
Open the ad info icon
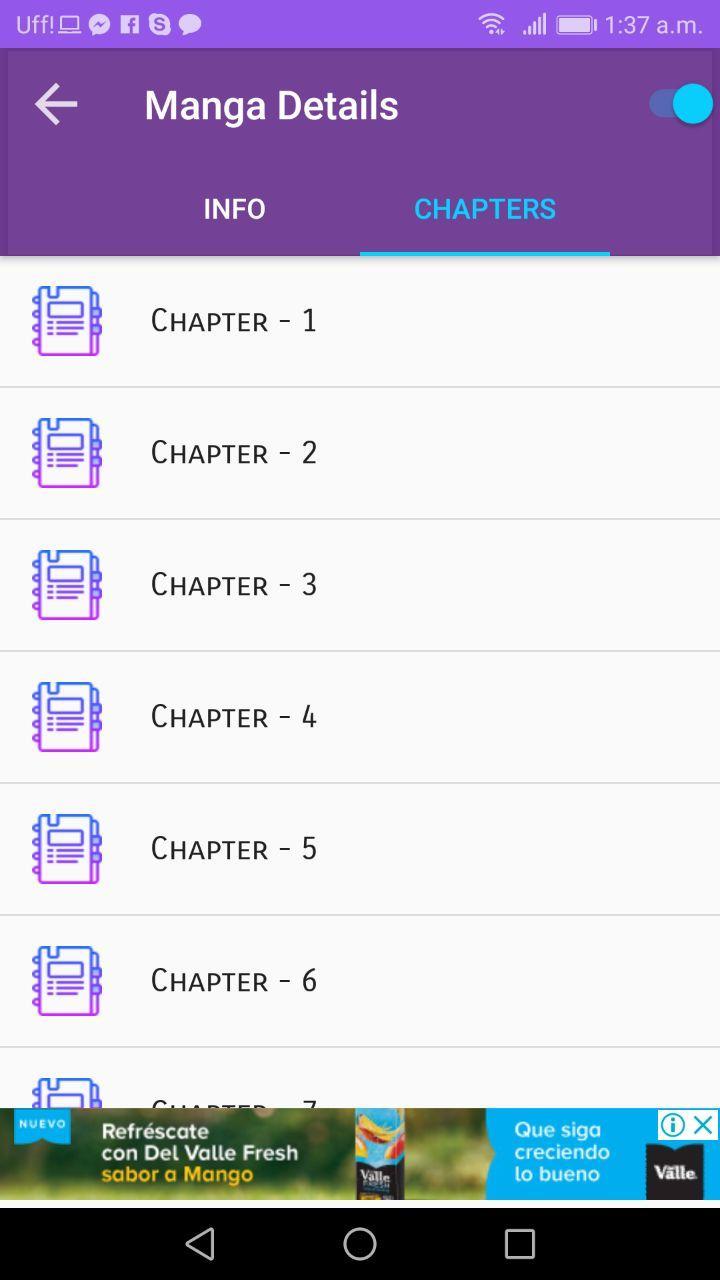pyautogui.click(x=673, y=1125)
